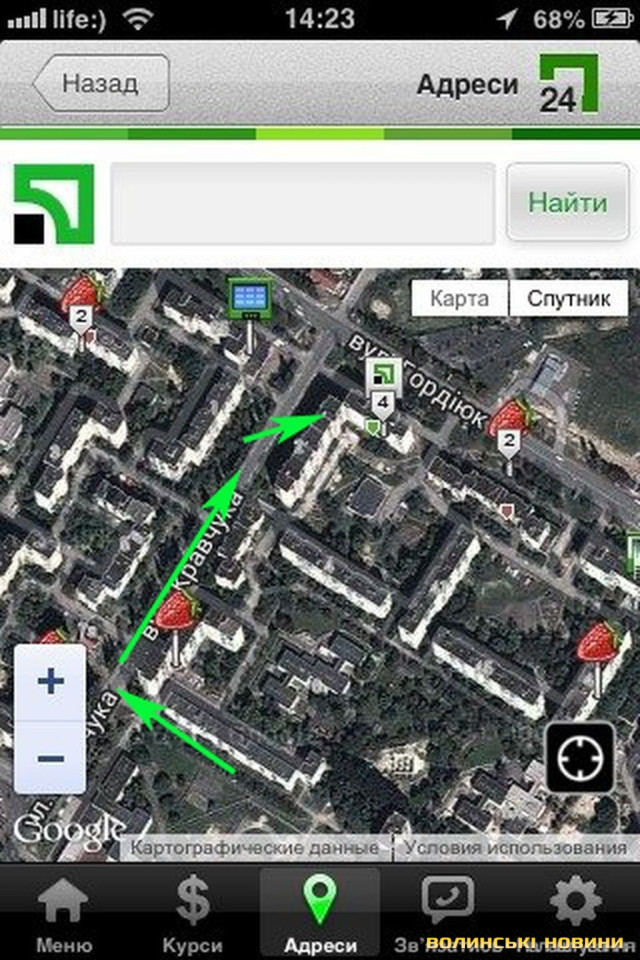Zoom in with the plus button
The width and height of the screenshot is (640, 960).
pos(50,683)
